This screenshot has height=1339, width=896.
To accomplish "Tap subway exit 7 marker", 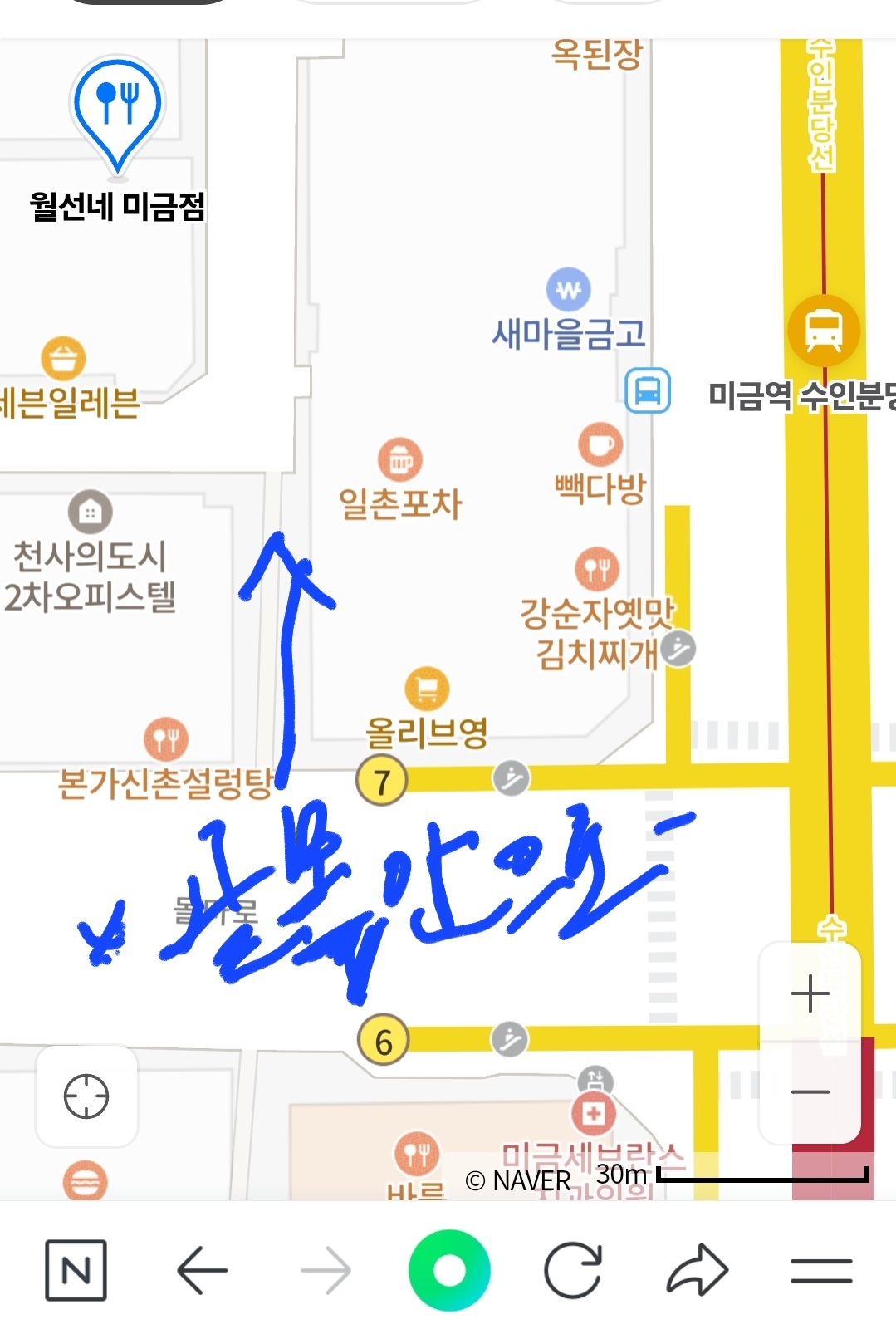I will click(x=381, y=781).
